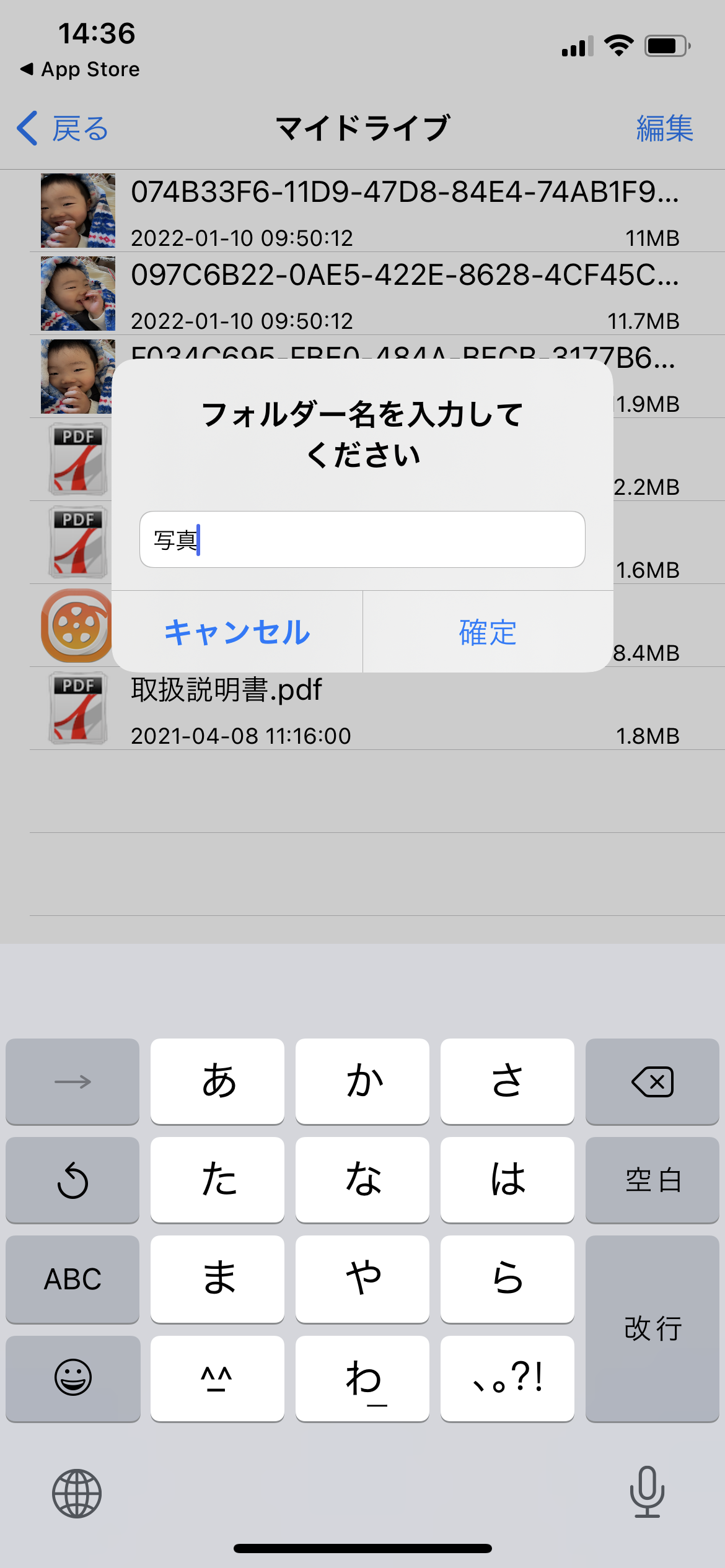This screenshot has height=1568, width=725.
Task: Open the emoji keyboard
Action: pos(72,1377)
